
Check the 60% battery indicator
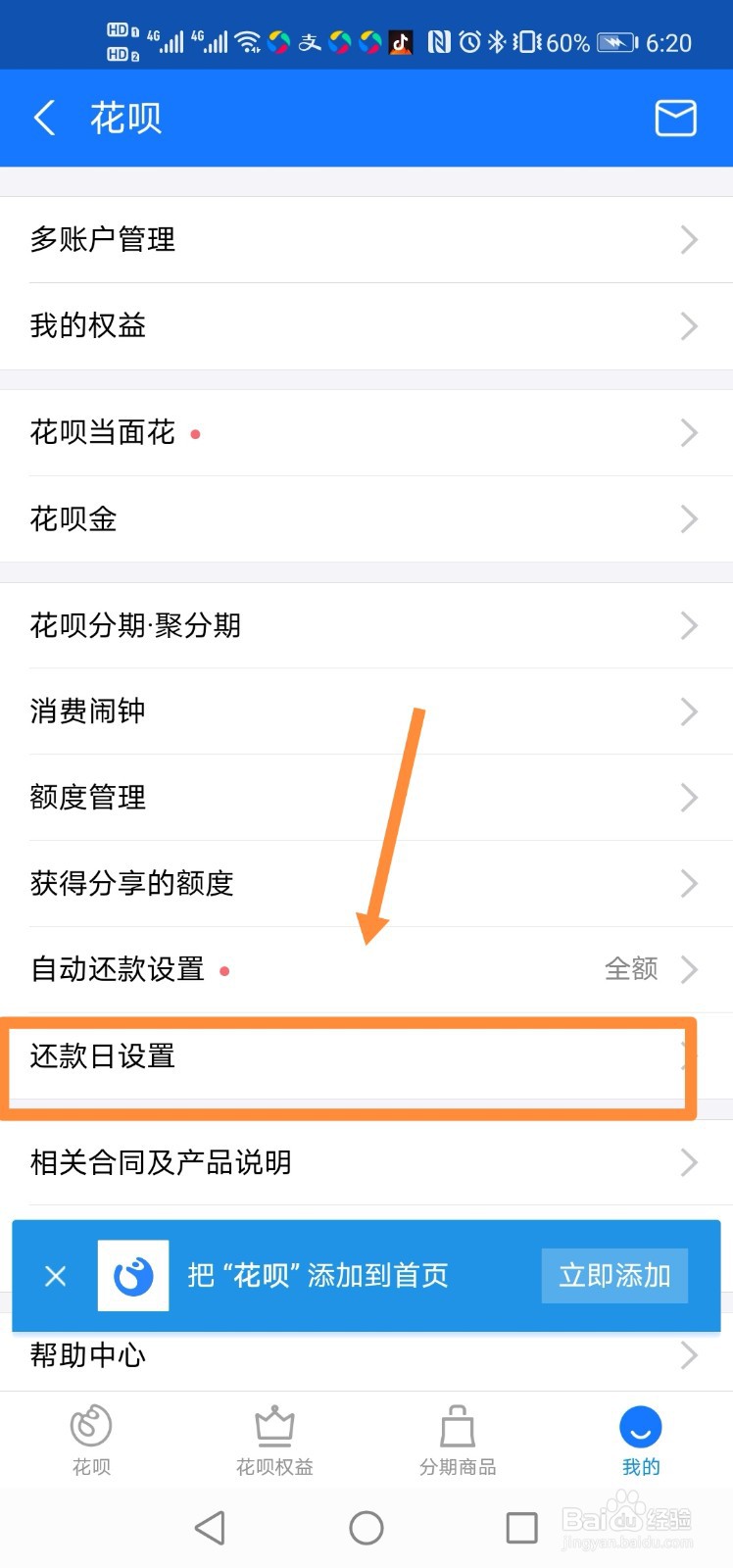(x=566, y=41)
